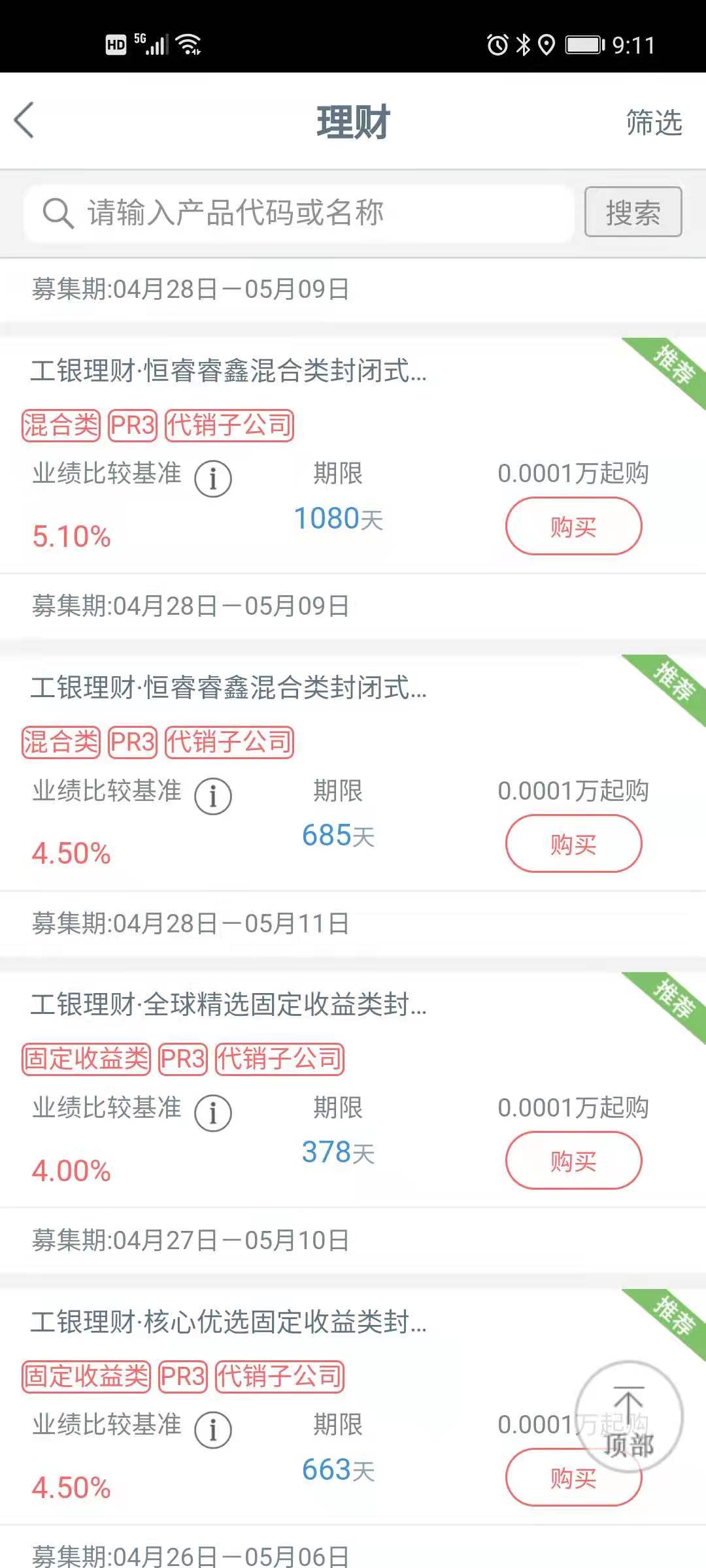
Task: Show benchmark info for the 5.10% product
Action: 213,478
